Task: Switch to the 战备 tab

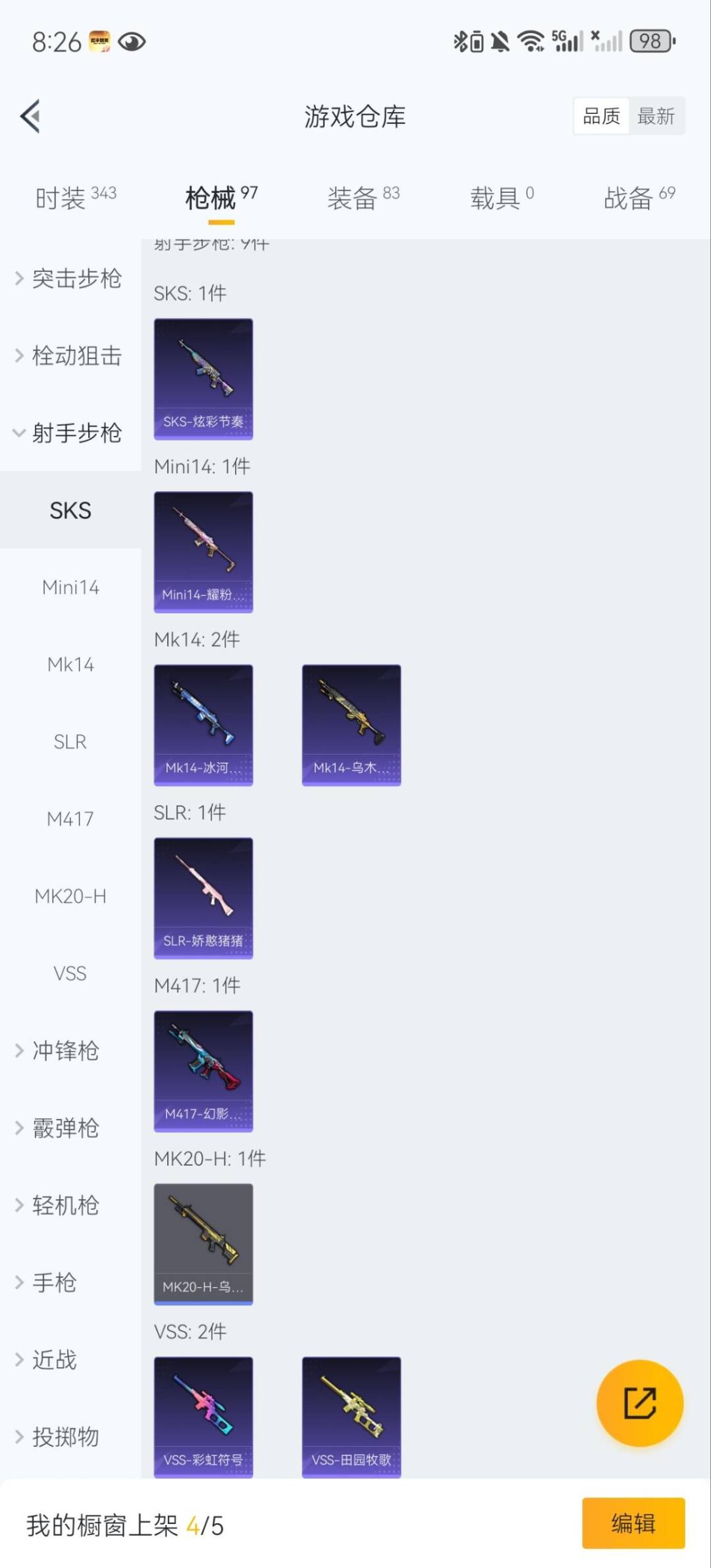Action: coord(639,197)
